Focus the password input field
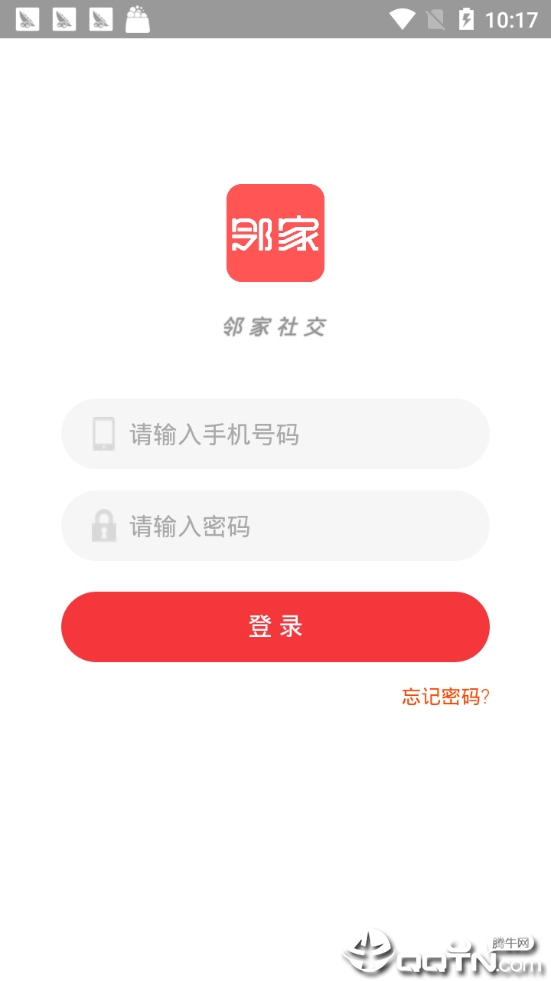This screenshot has height=981, width=551. click(x=275, y=526)
